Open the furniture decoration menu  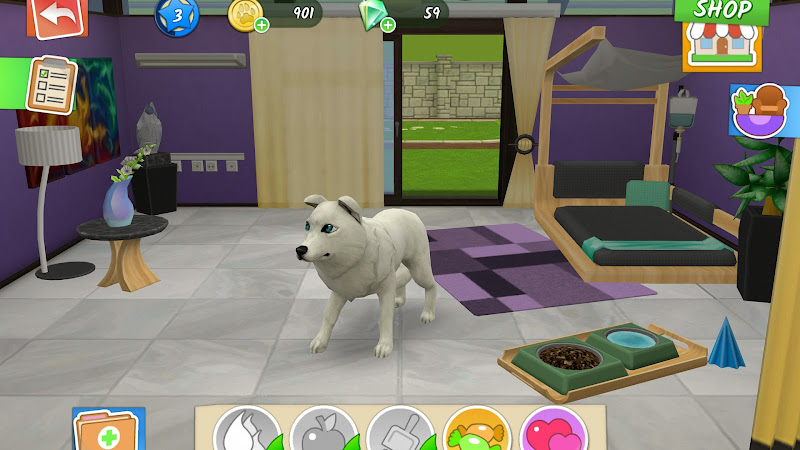(x=759, y=110)
